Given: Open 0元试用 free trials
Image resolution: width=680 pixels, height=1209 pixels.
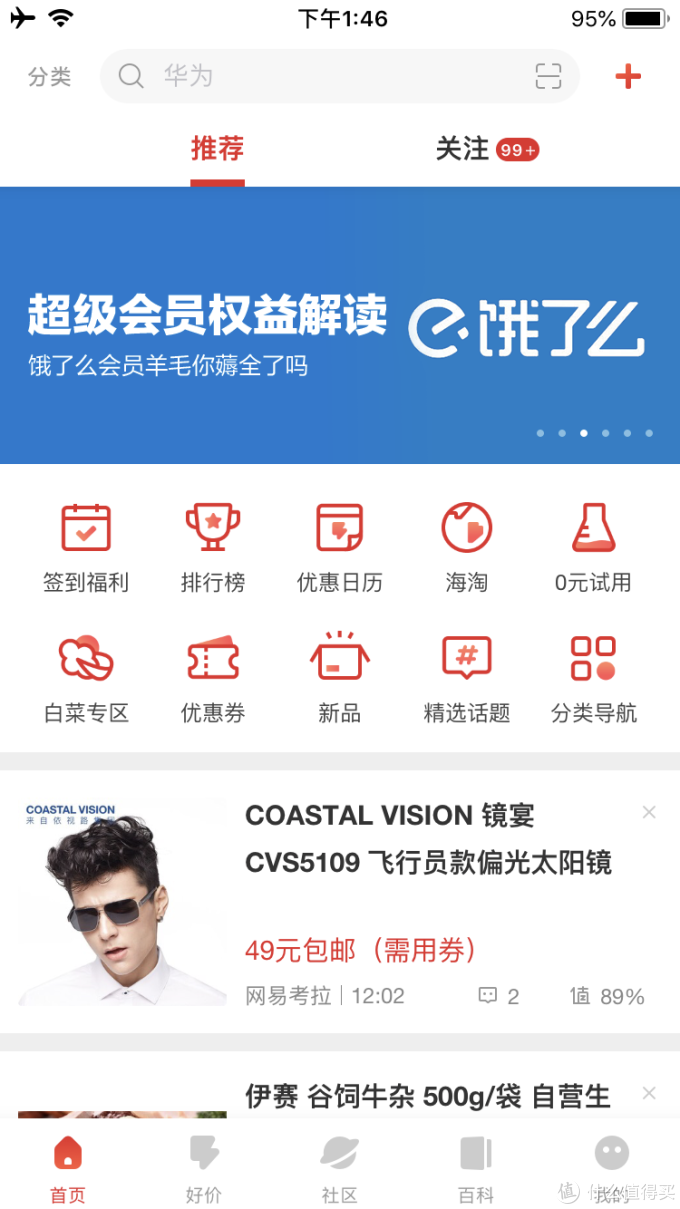Looking at the screenshot, I should 593,547.
